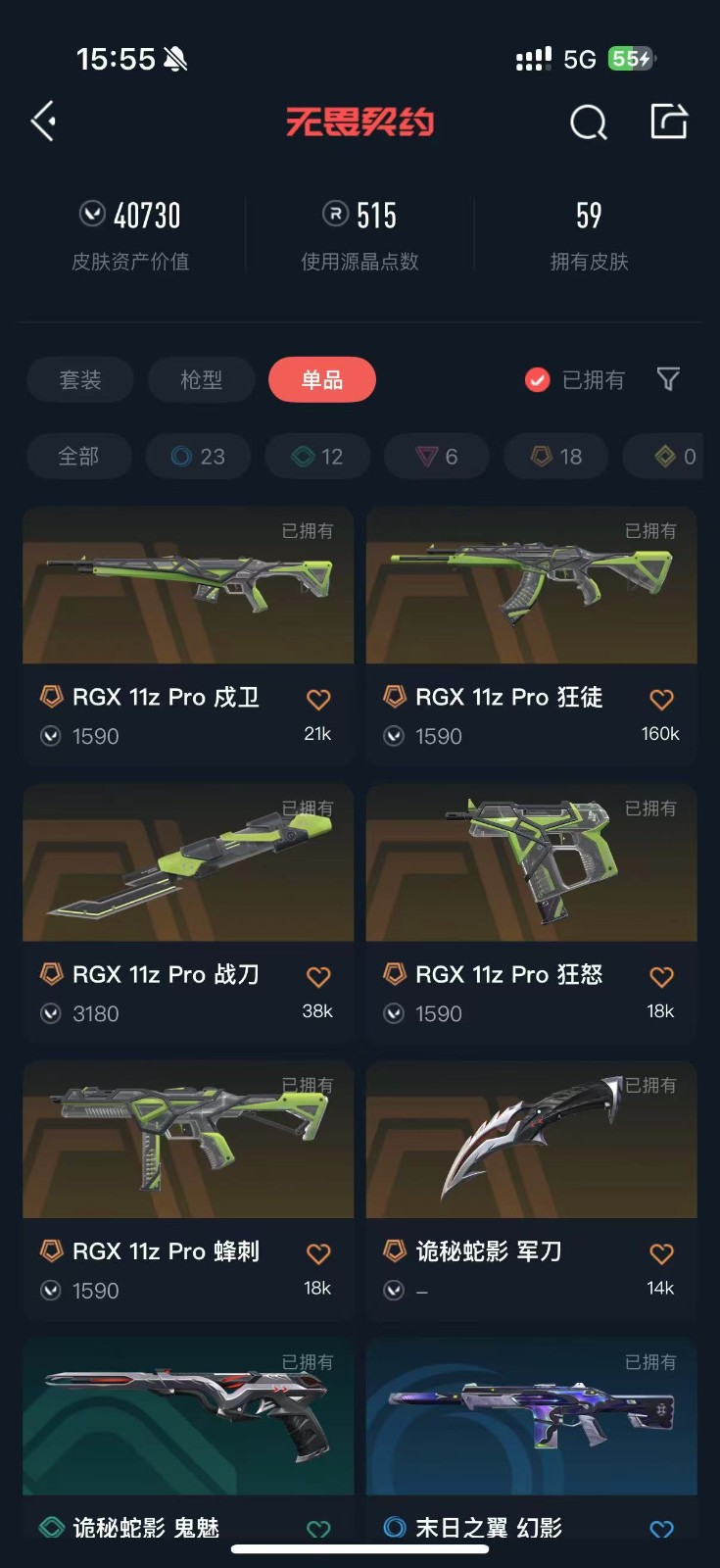
Task: Open the 末日之翼 幻影 skin card
Action: tap(532, 1441)
